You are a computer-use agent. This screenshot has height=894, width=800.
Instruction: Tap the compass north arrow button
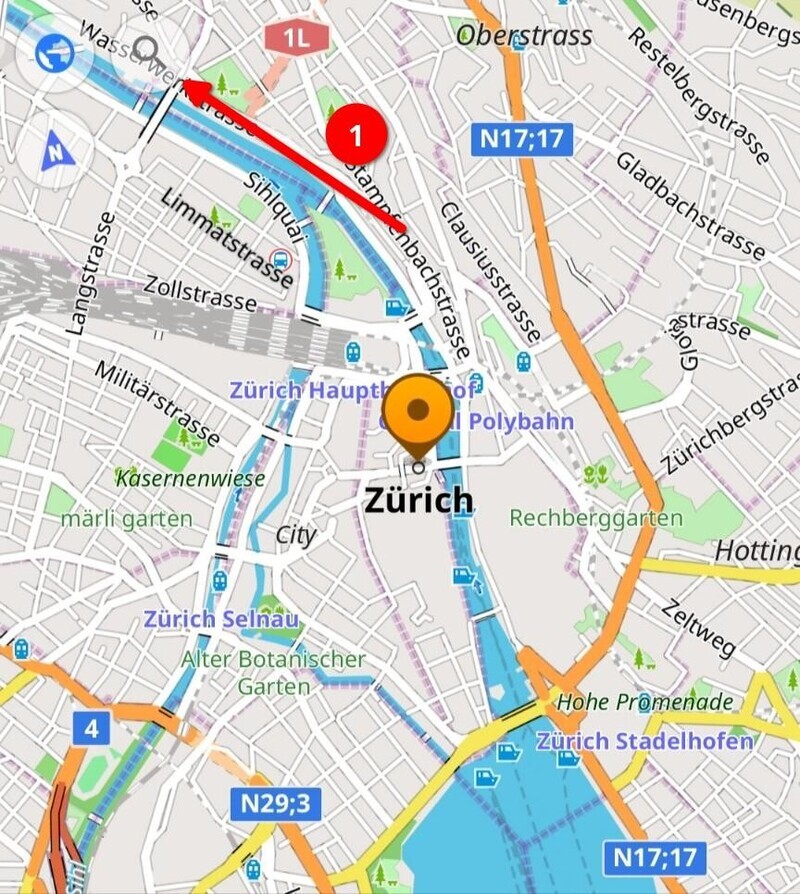tap(55, 151)
